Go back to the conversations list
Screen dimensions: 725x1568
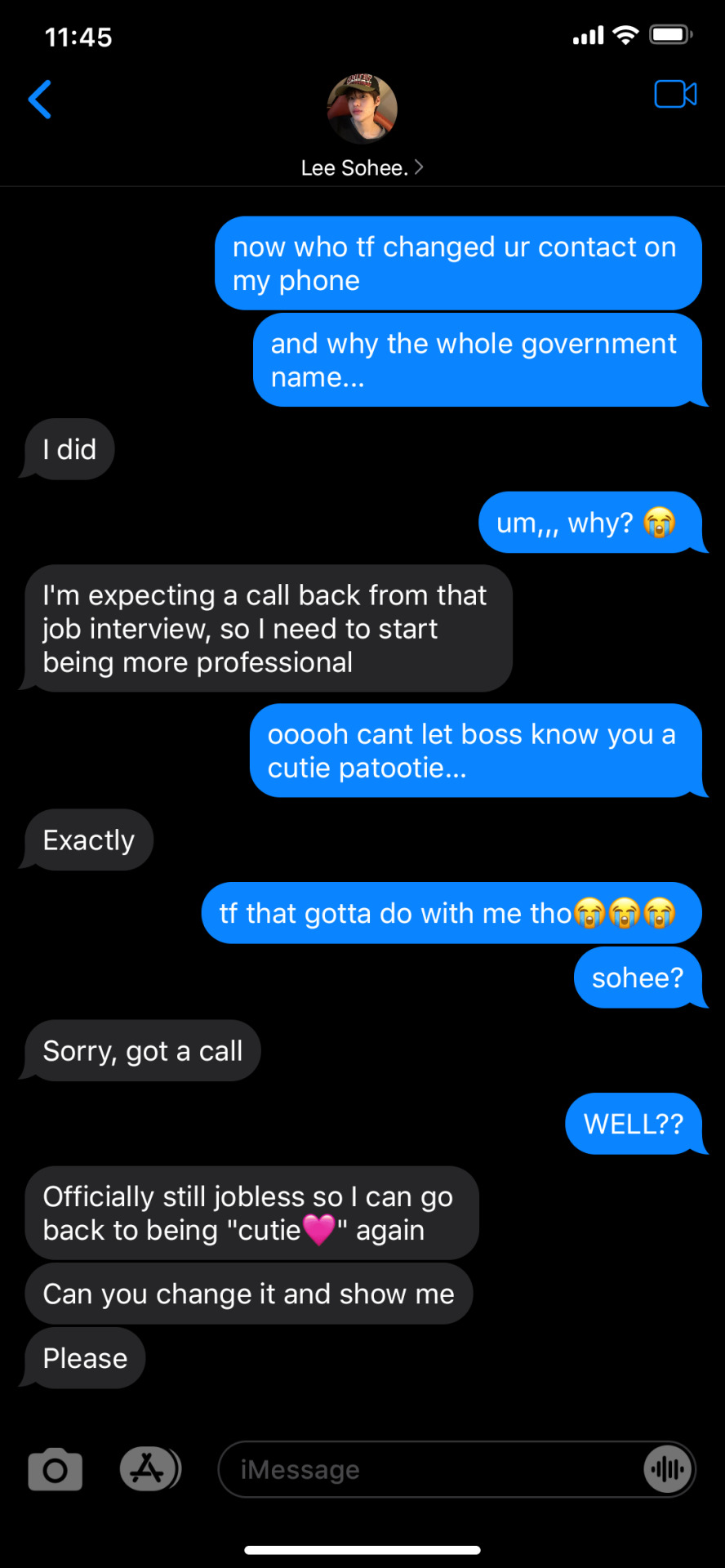tap(39, 100)
